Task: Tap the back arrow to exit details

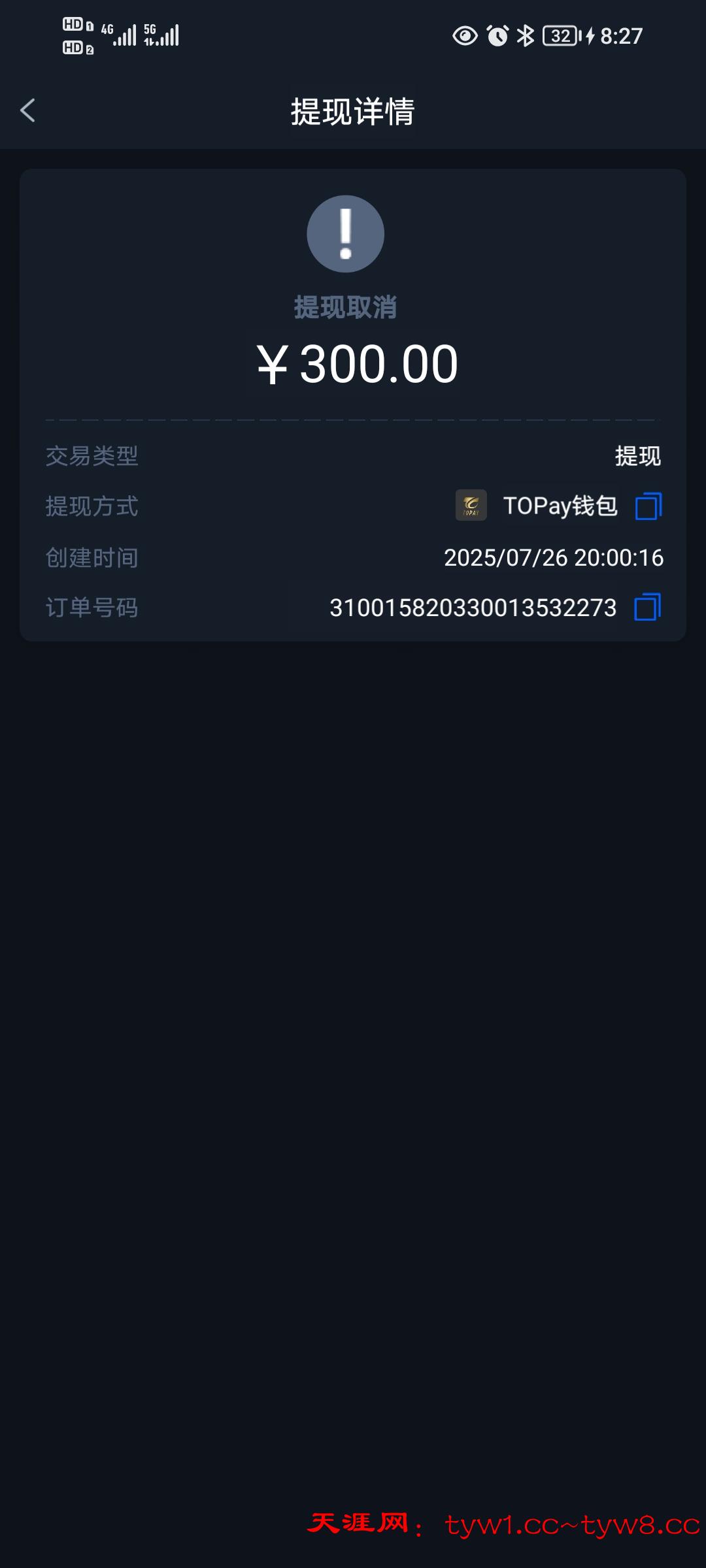Action: coord(27,111)
